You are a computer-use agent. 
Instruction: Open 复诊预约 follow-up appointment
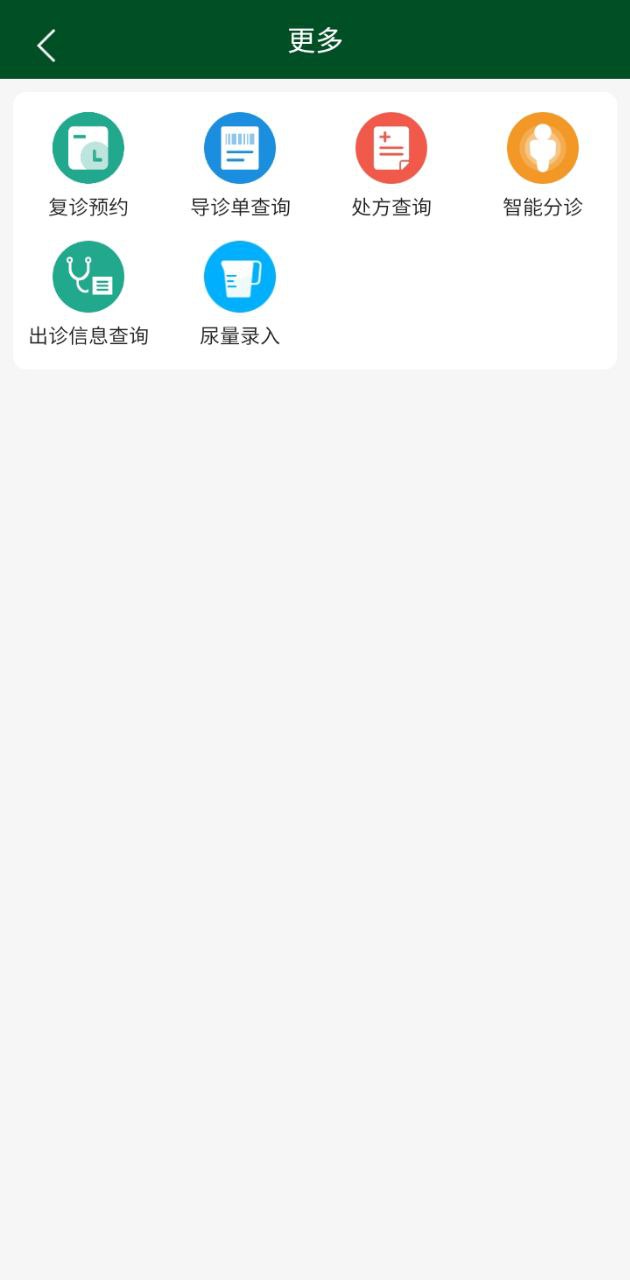tap(88, 149)
